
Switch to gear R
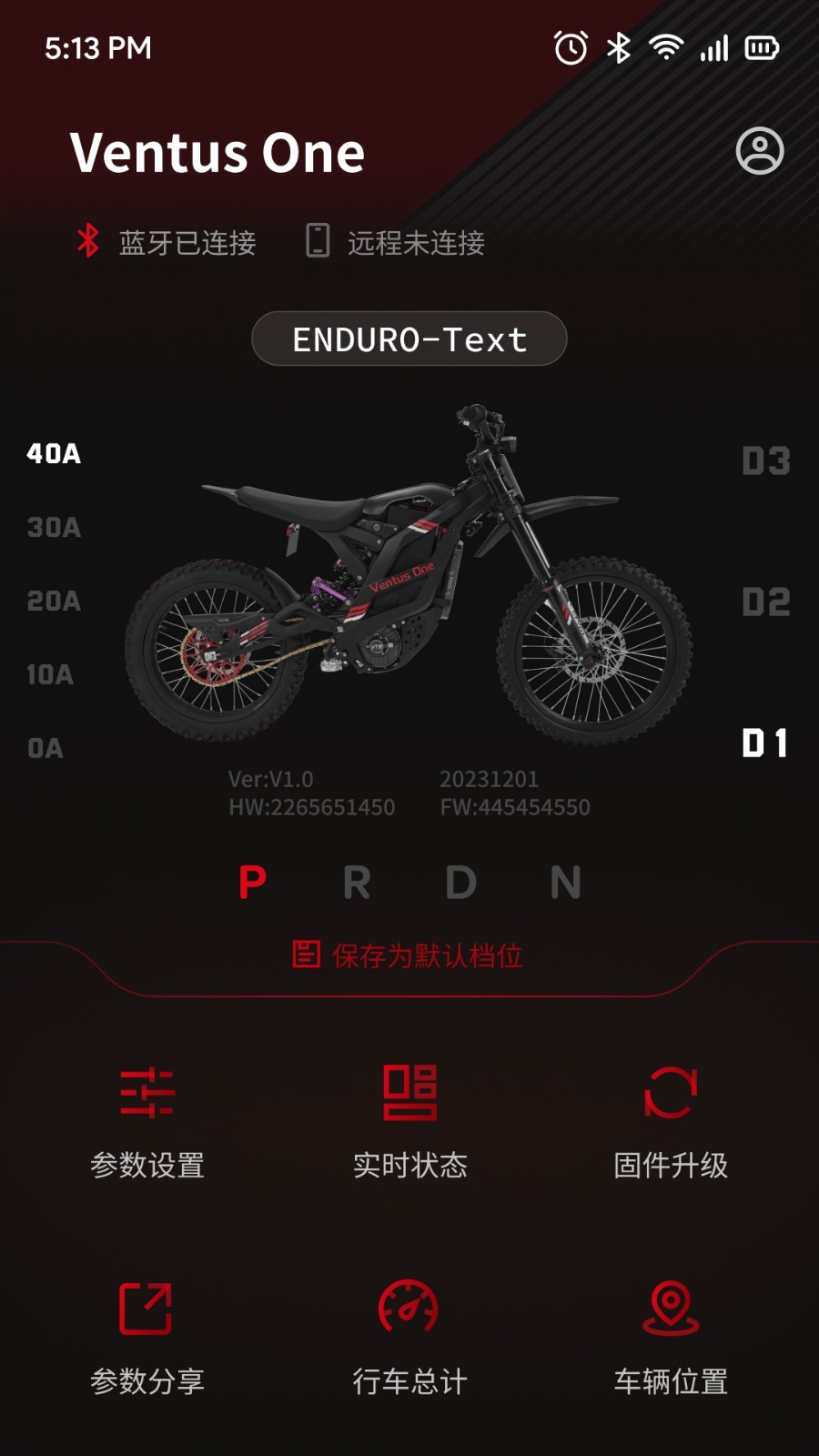pos(357,882)
